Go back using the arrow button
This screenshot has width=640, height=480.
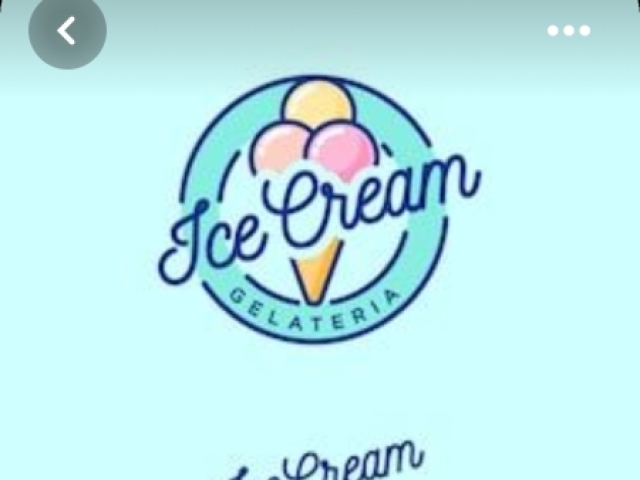click(67, 31)
